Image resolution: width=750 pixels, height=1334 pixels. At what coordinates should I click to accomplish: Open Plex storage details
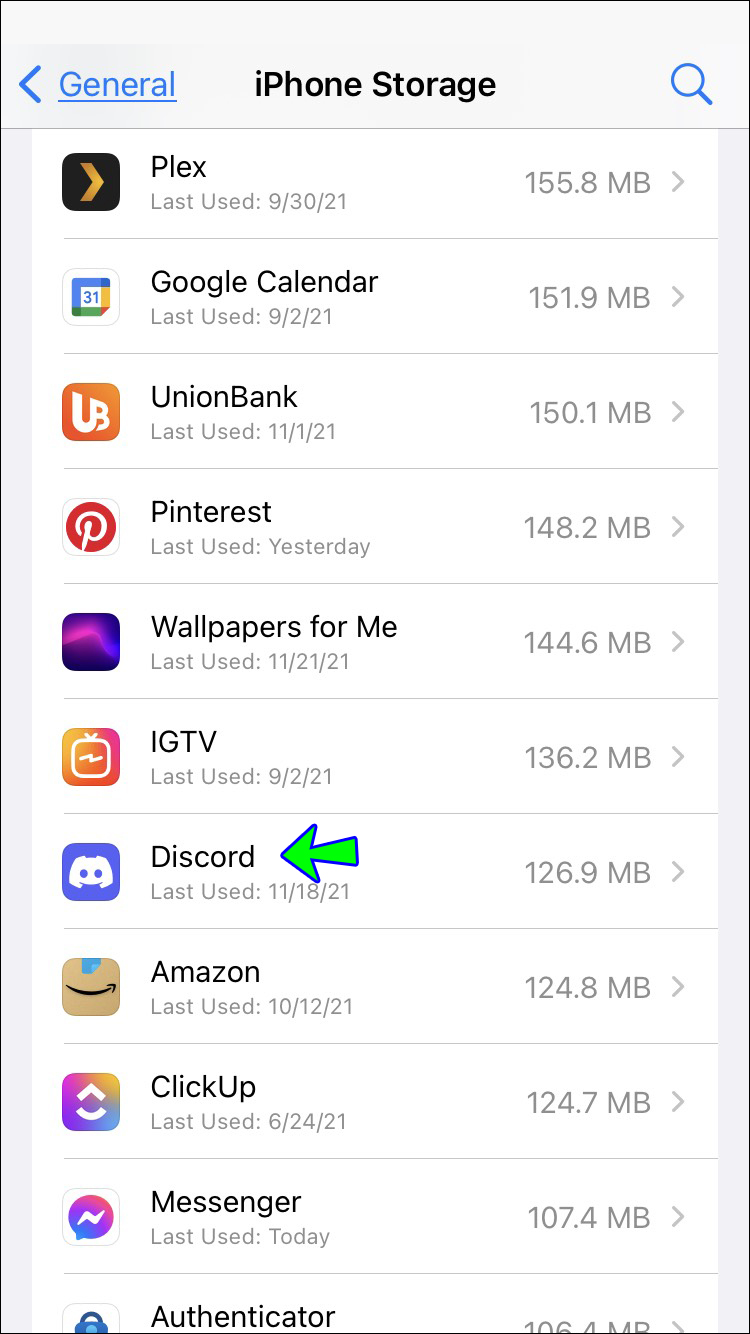coord(375,182)
